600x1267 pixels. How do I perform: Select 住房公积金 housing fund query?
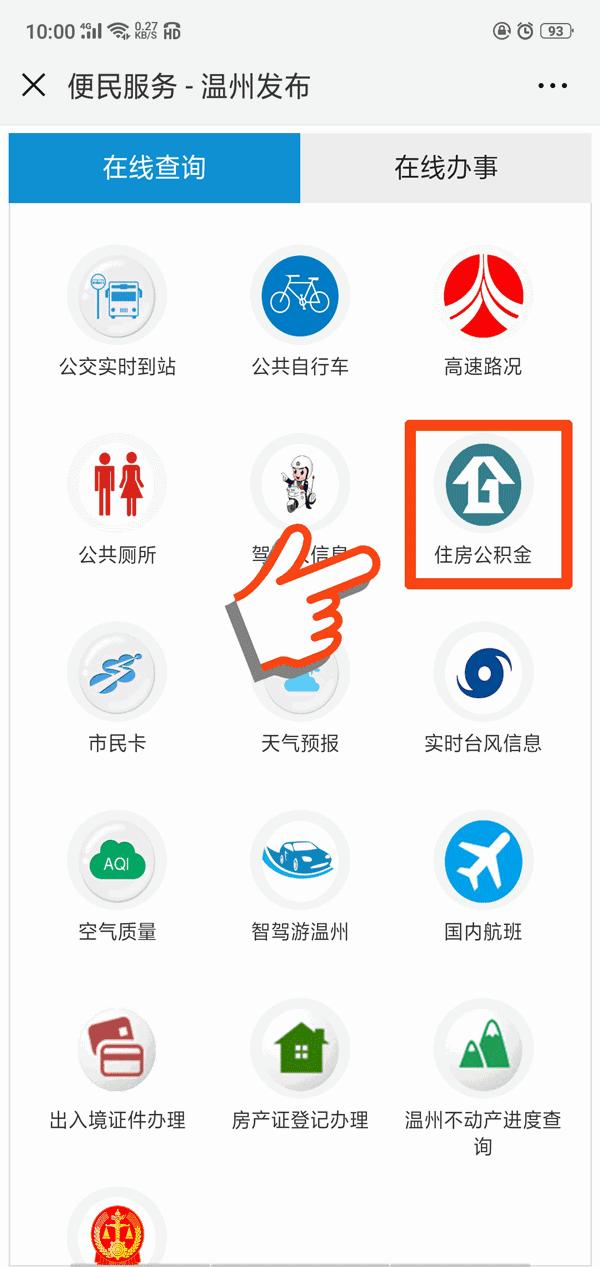tap(483, 500)
